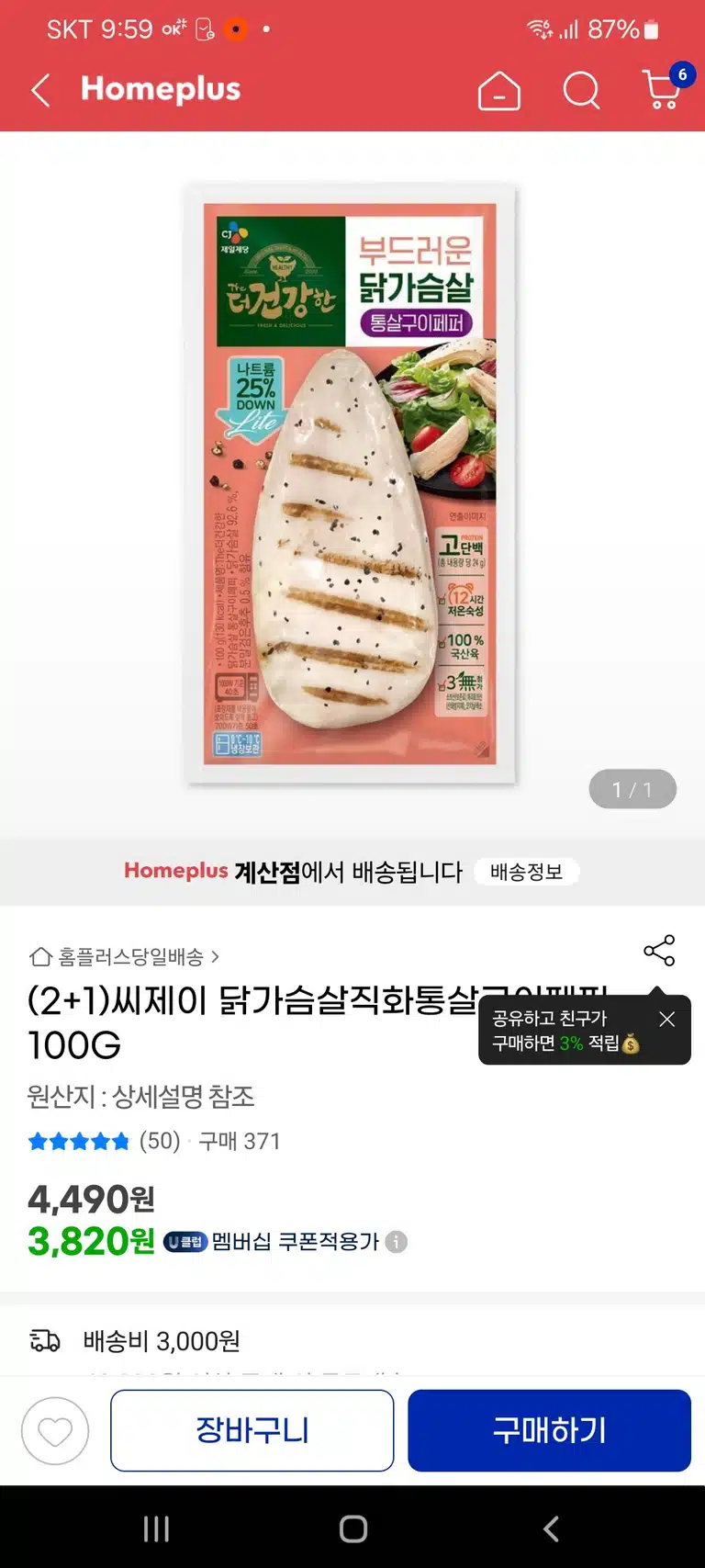Go to the phone's home screen

[x=353, y=1529]
